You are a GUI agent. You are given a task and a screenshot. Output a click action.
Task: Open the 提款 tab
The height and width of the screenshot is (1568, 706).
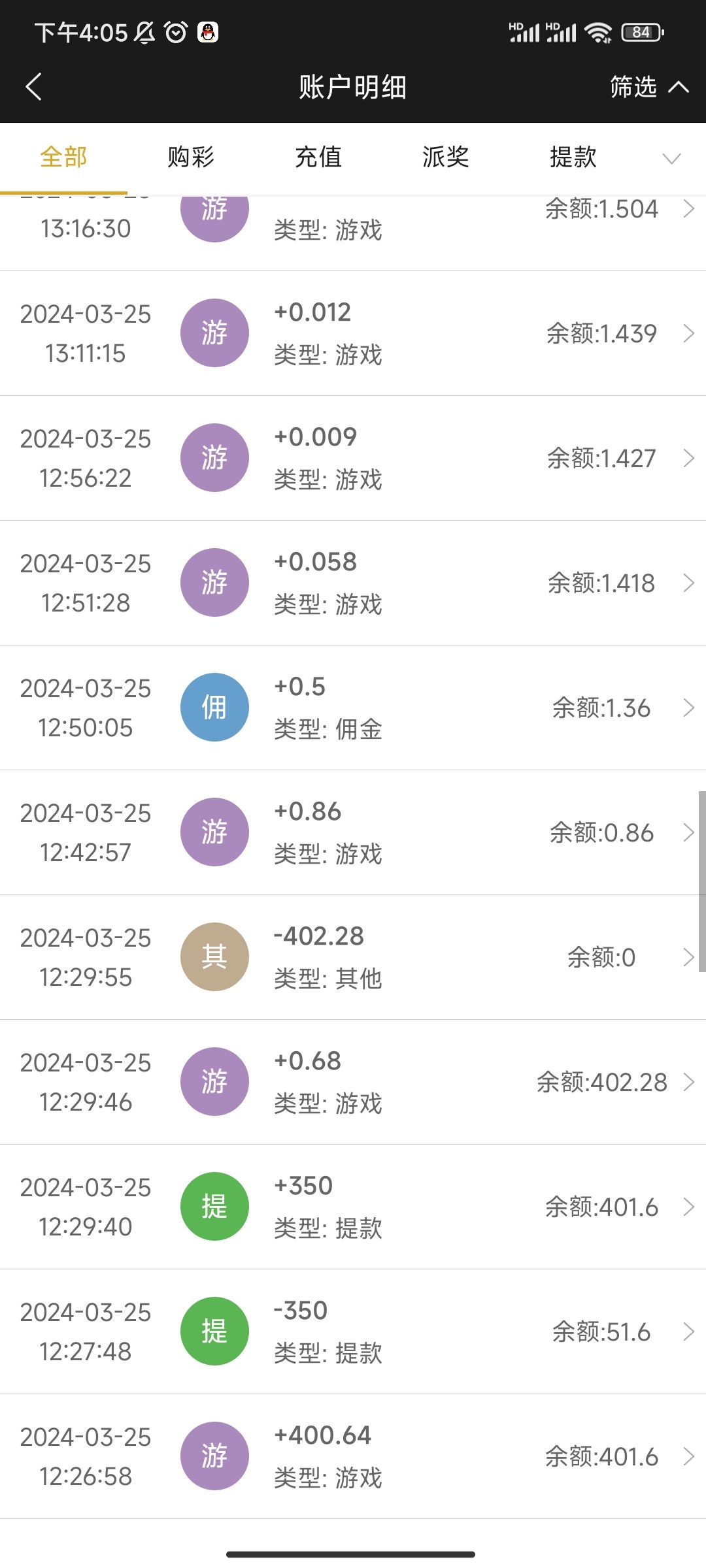[x=573, y=157]
